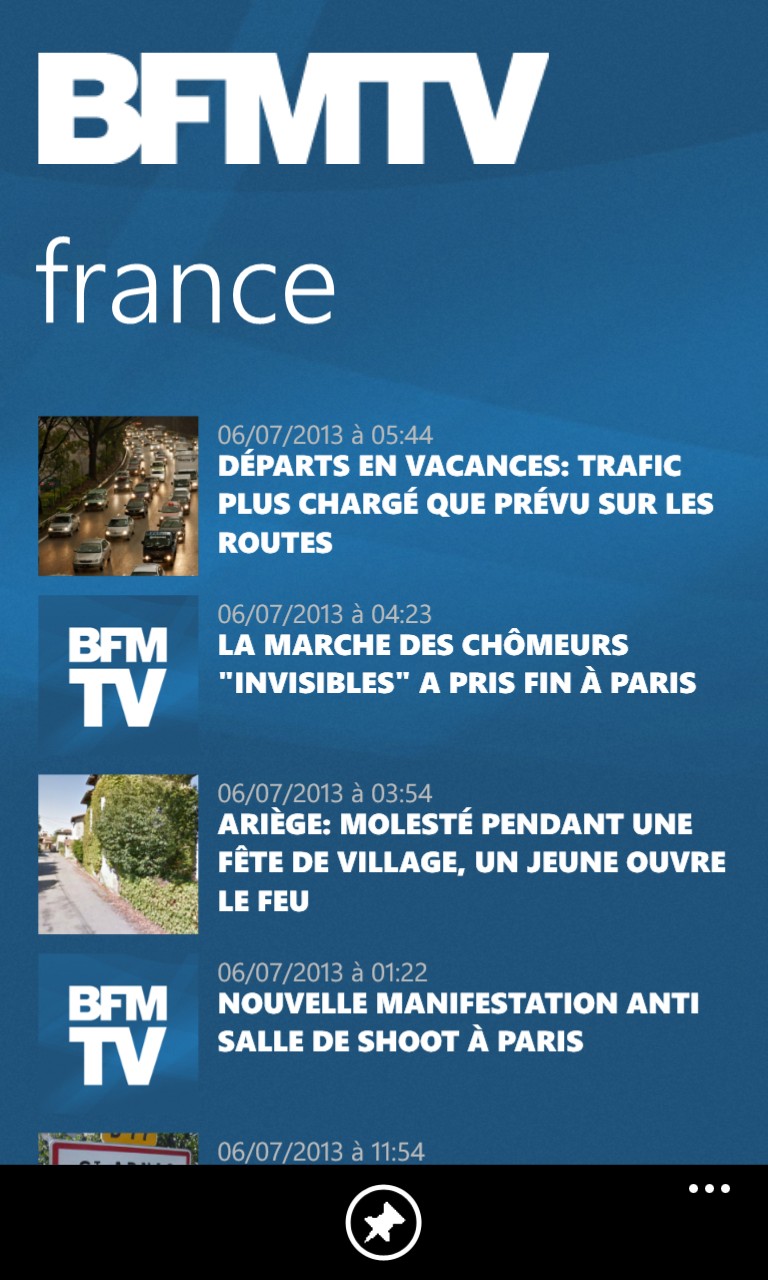Open the partially visible 11:54 article
The height and width of the screenshot is (1280, 768).
384,1149
